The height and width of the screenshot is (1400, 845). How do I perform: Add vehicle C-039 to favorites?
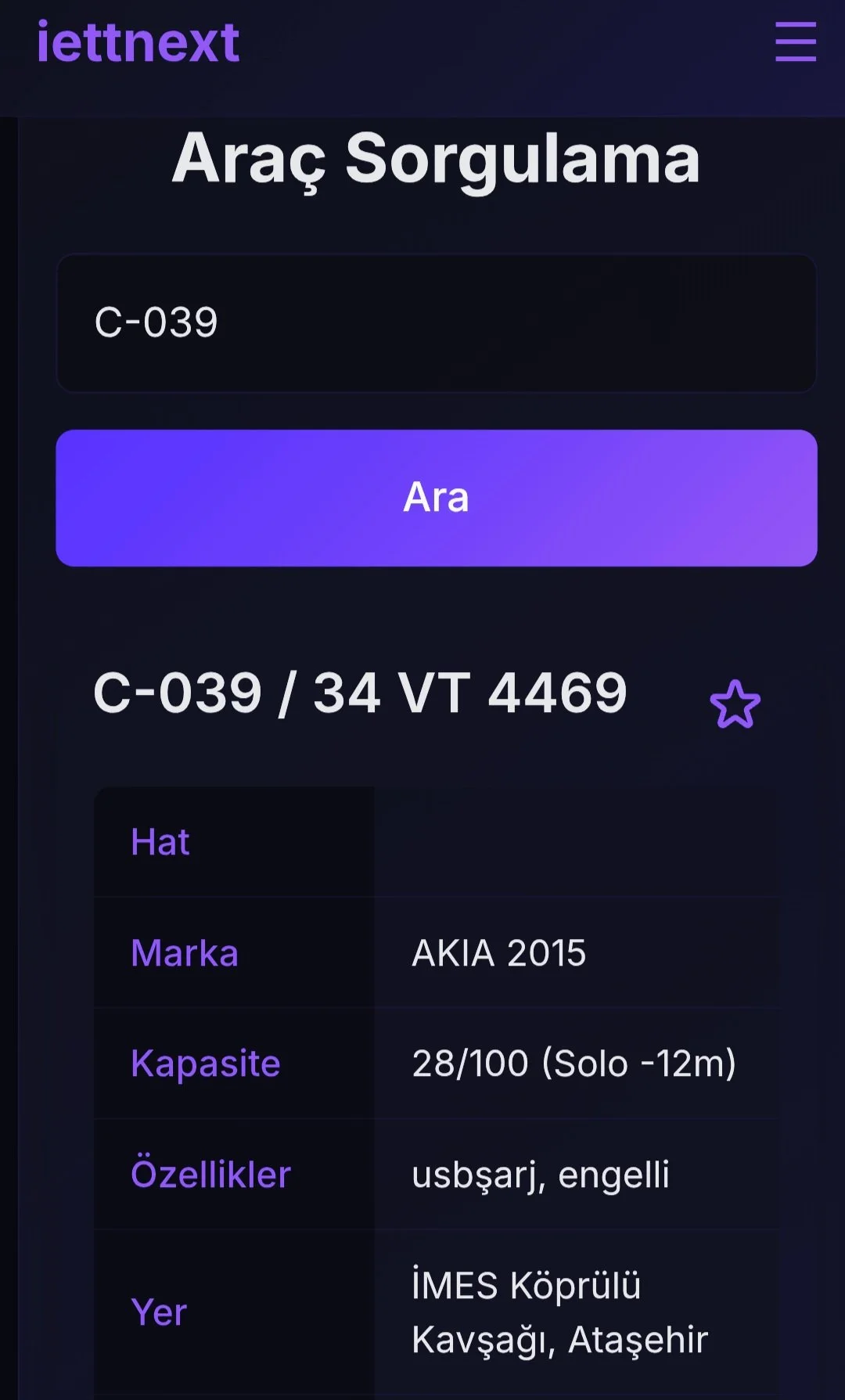point(735,704)
